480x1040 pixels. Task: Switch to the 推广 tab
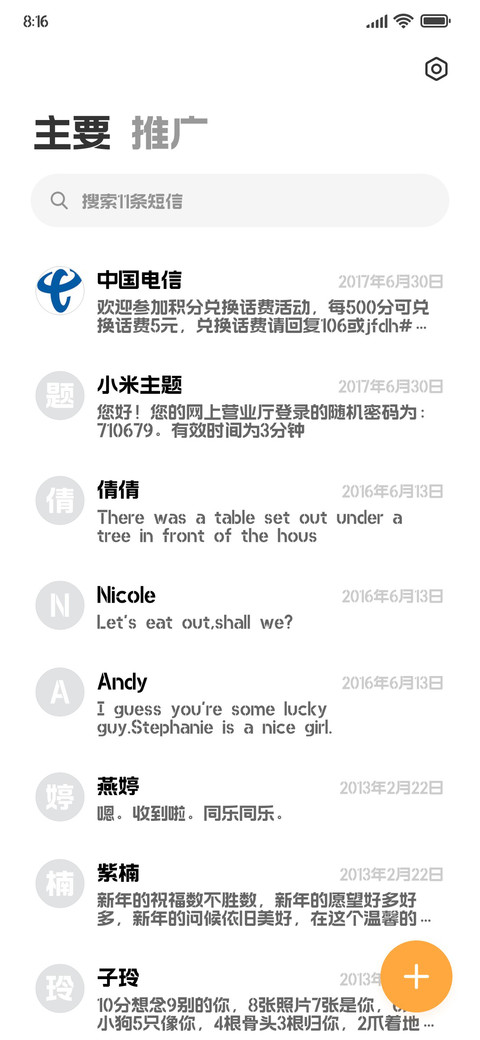pos(170,133)
